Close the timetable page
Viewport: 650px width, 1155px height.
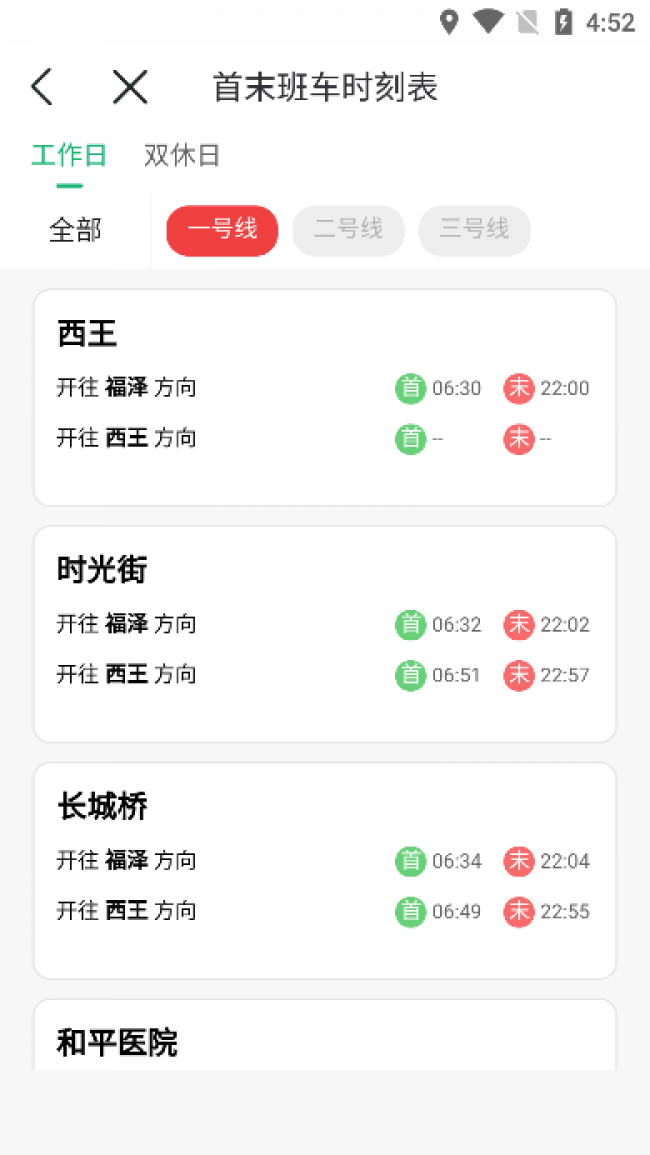click(130, 87)
